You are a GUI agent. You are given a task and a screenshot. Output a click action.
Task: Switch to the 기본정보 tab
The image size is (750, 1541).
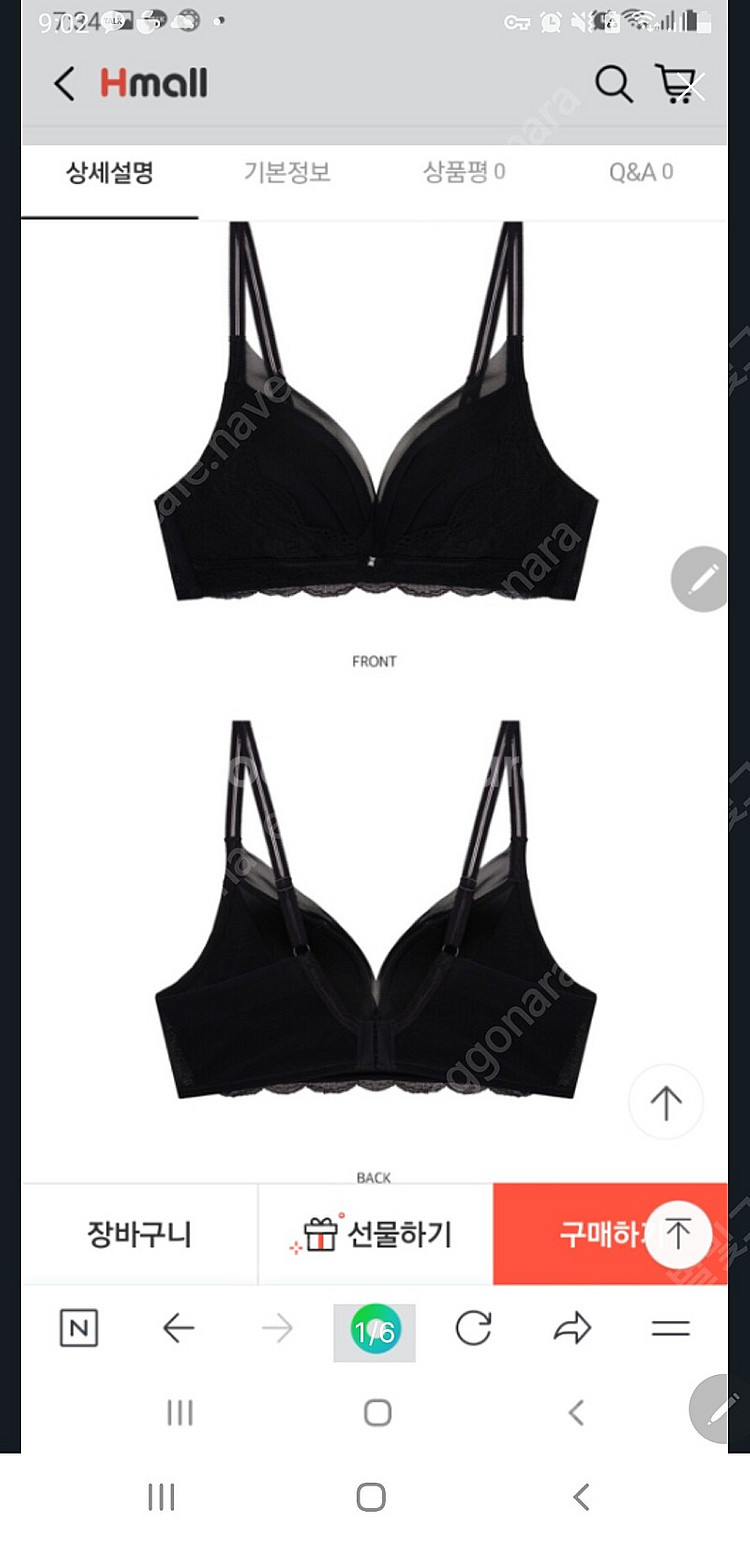(287, 173)
